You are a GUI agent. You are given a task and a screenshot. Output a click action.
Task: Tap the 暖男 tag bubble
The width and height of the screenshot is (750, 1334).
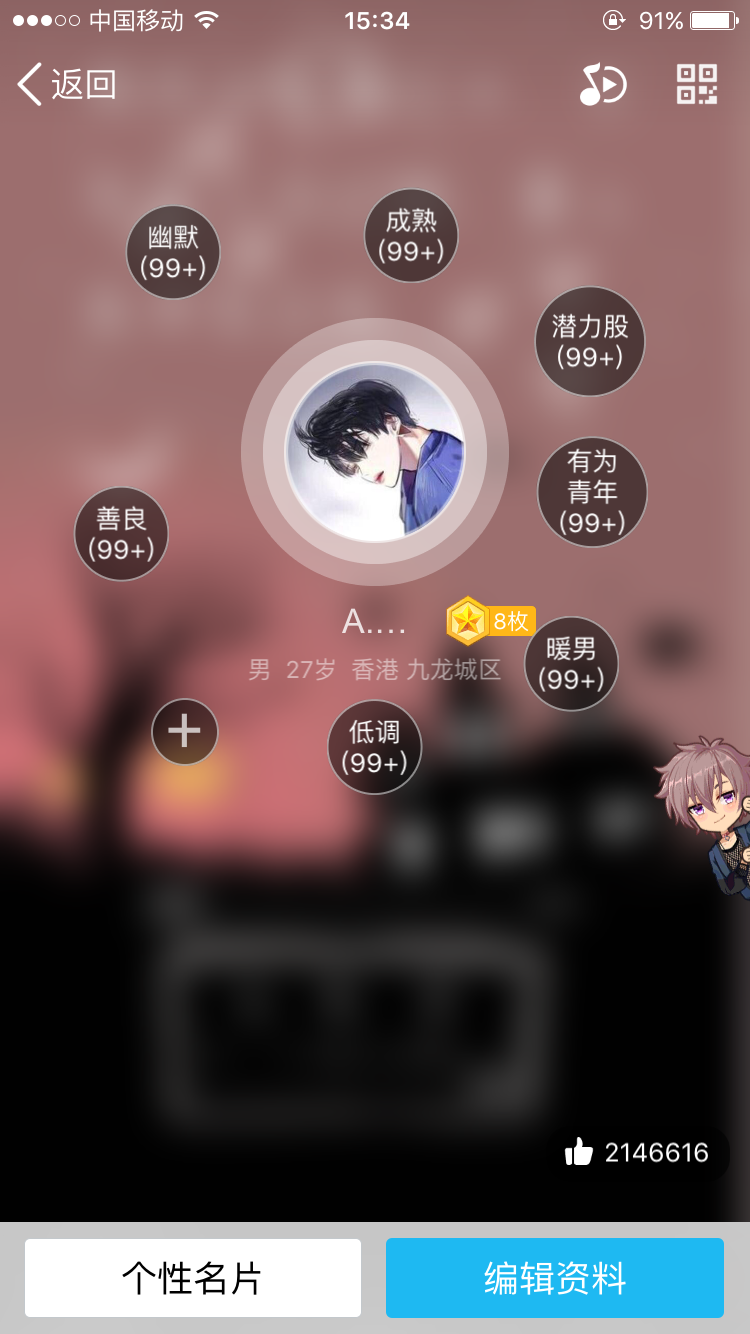pos(571,663)
